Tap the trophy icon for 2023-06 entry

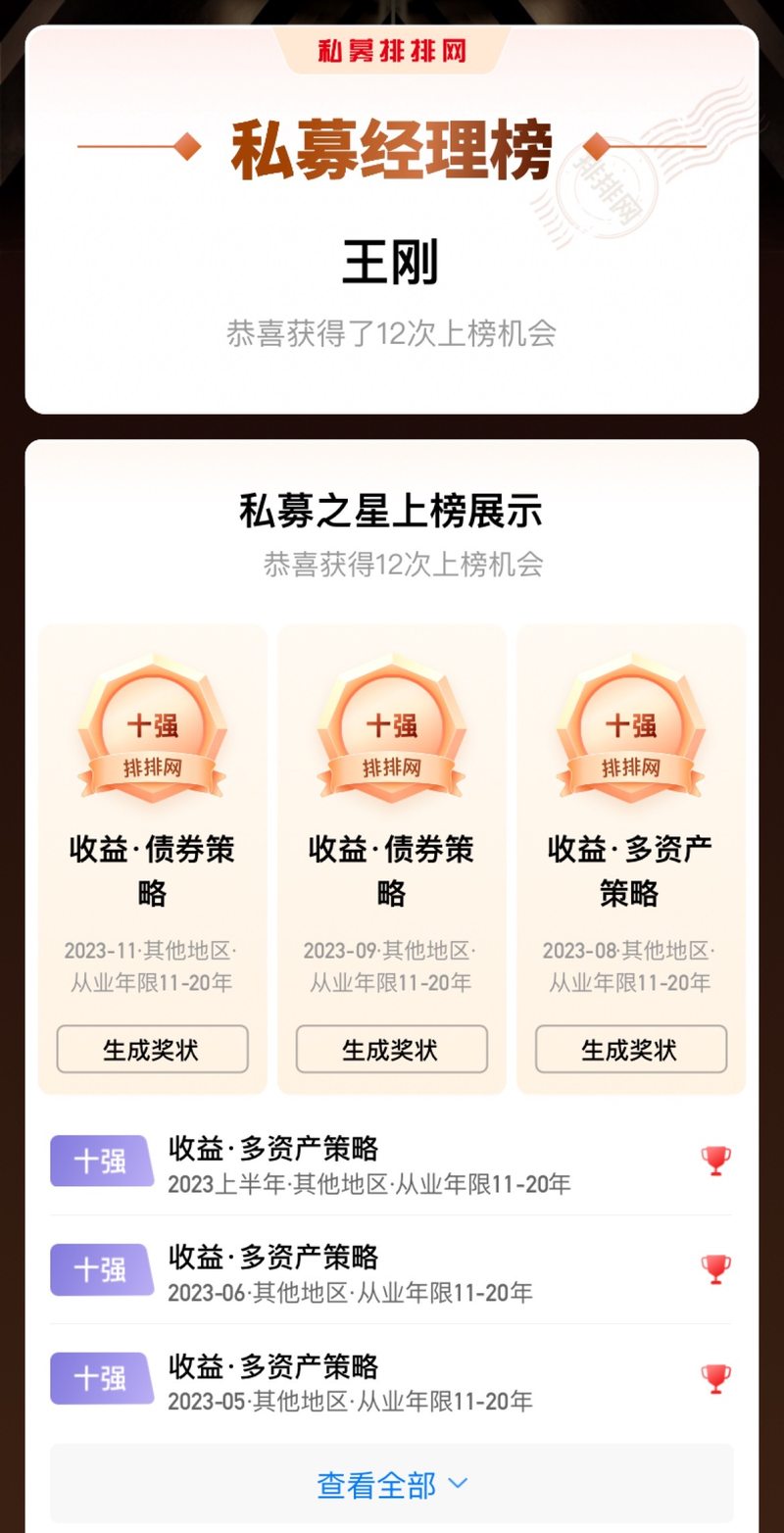pyautogui.click(x=715, y=1270)
